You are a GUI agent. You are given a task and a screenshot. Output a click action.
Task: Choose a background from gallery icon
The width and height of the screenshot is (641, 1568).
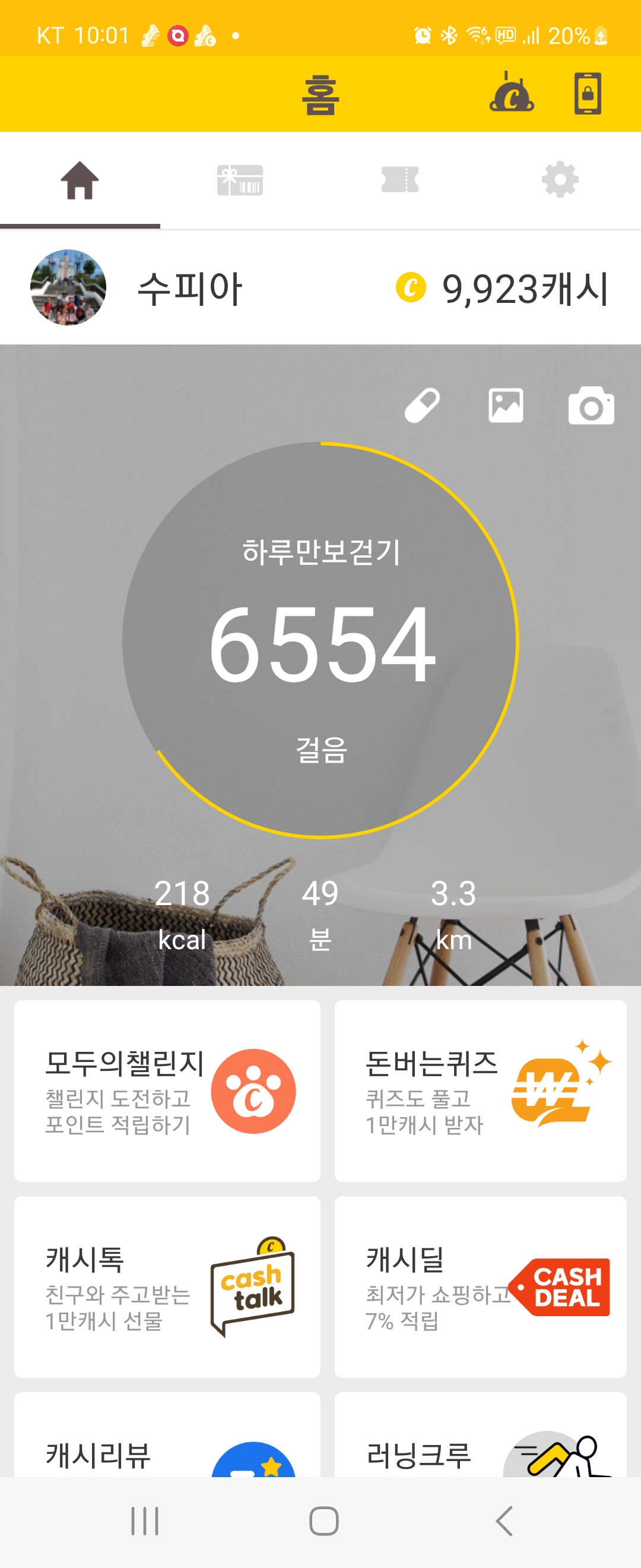(x=506, y=406)
